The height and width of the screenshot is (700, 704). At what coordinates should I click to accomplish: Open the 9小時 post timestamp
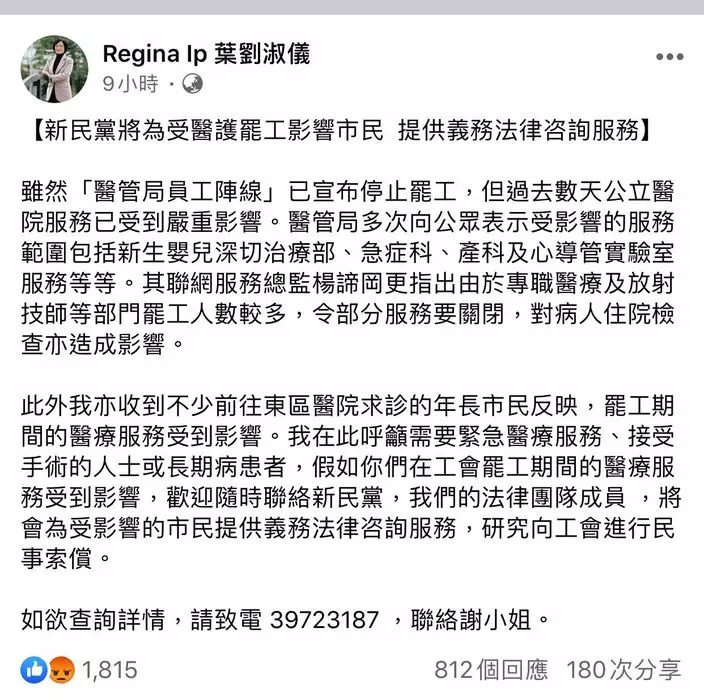tap(130, 84)
